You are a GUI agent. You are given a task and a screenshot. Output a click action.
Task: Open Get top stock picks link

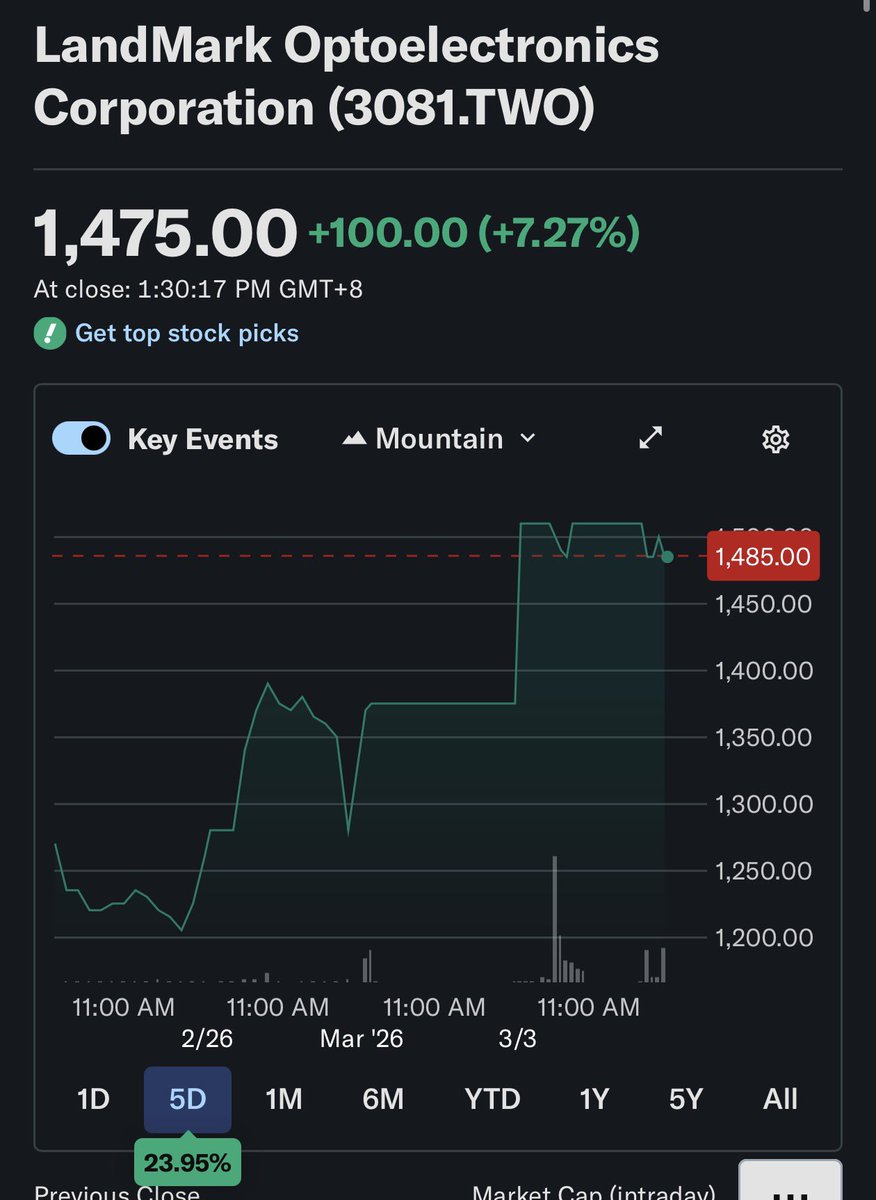(x=186, y=333)
